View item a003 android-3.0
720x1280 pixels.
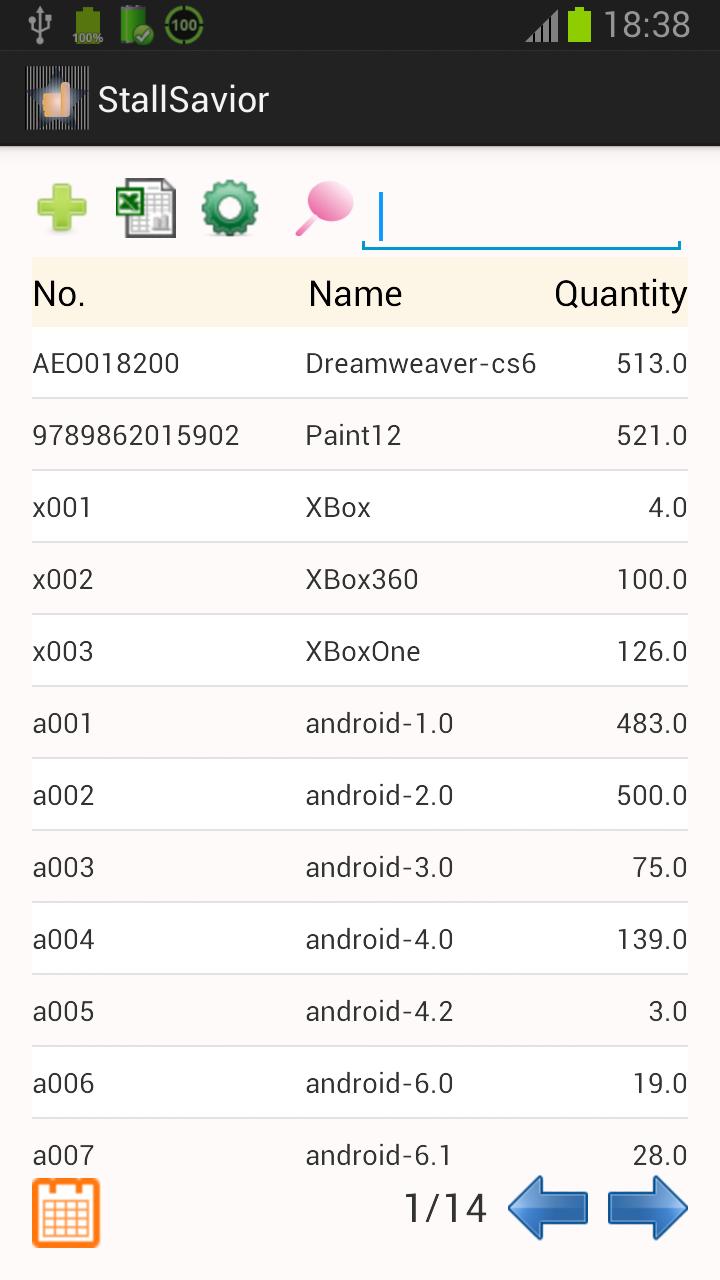pyautogui.click(x=360, y=867)
